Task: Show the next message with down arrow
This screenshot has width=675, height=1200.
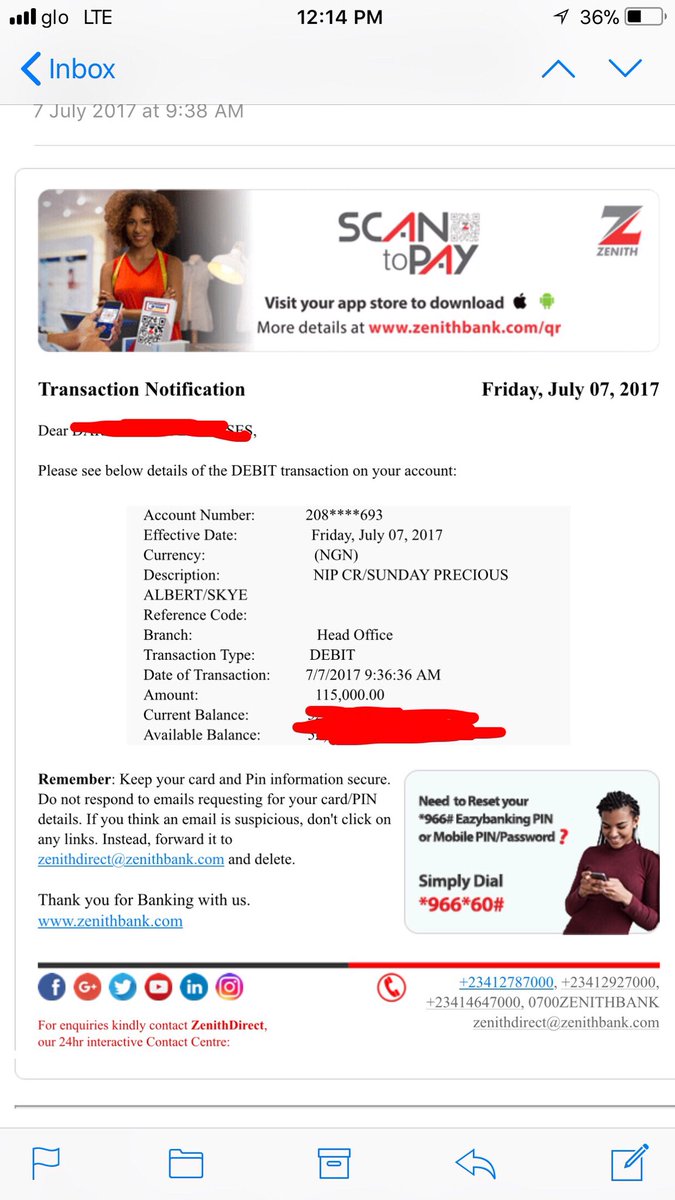Action: point(625,69)
